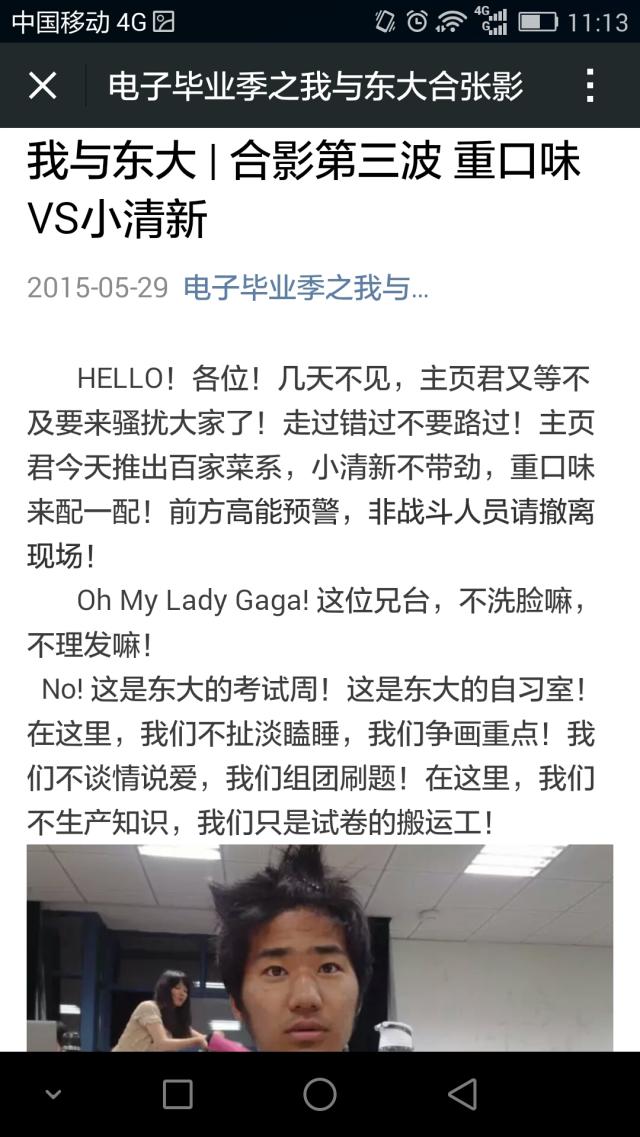
Task: Open the three-dot overflow menu
Action: tap(590, 86)
